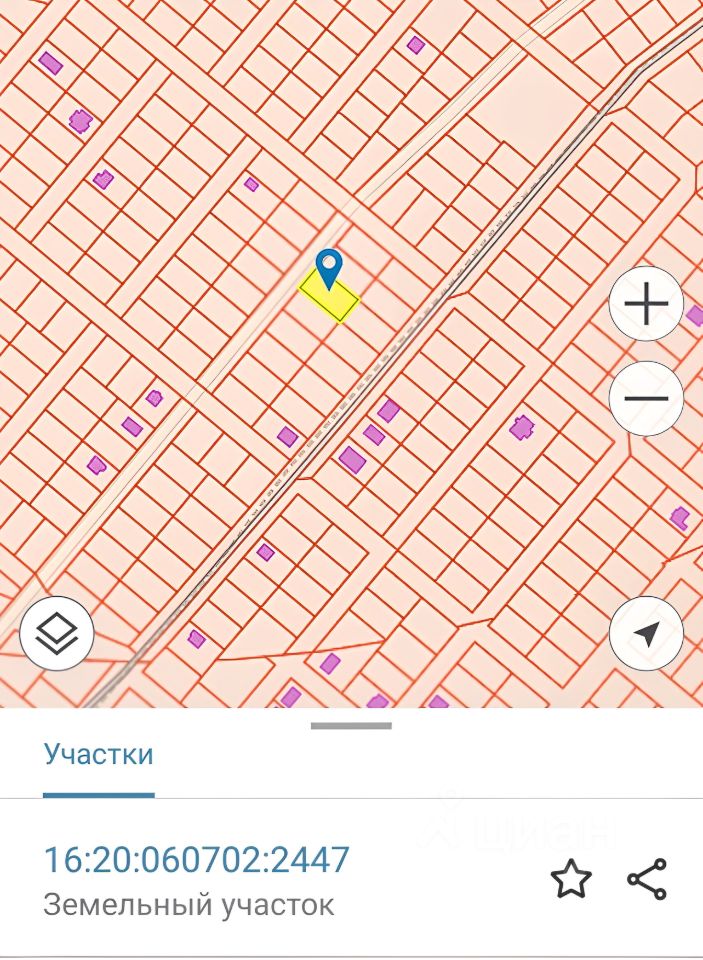
Task: Open parcel 16:20:060702:2447 details
Action: click(x=196, y=860)
